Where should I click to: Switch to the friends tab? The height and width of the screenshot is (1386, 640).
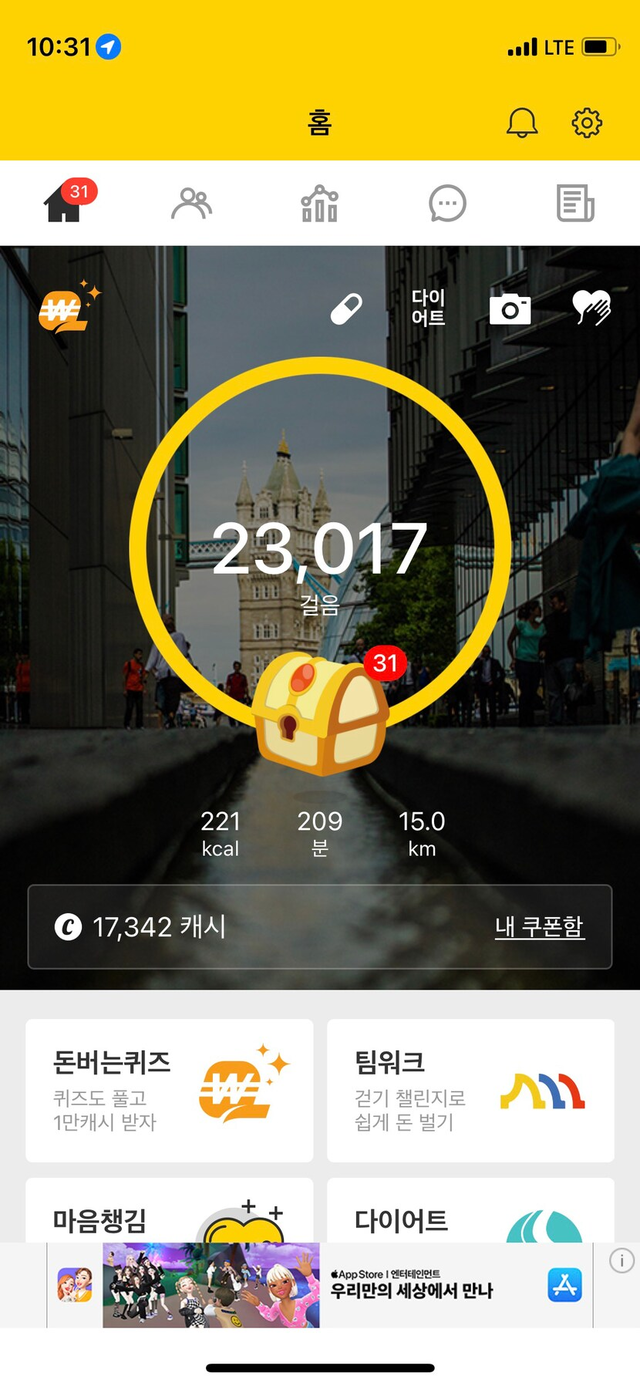tap(191, 204)
